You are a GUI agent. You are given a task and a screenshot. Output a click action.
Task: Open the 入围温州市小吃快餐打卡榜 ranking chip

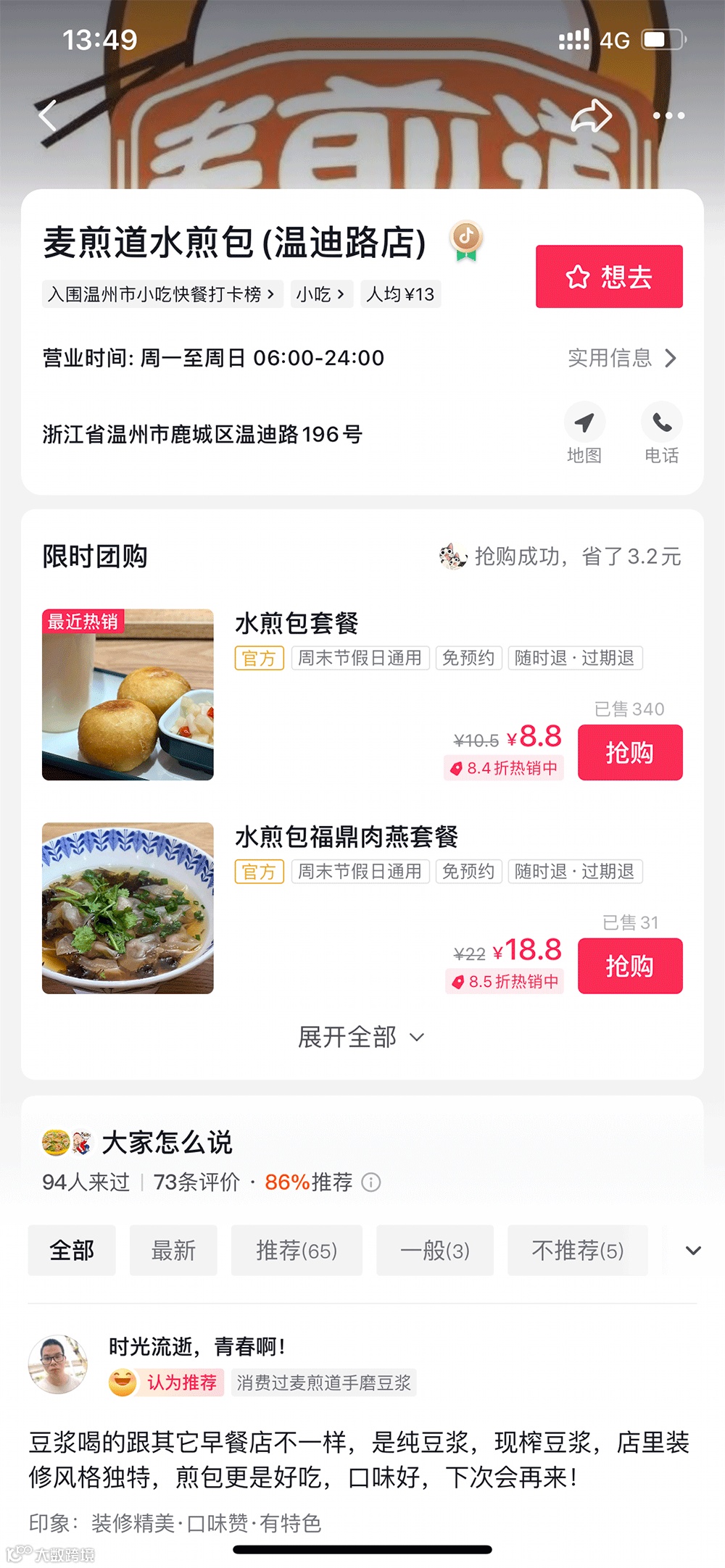162,294
